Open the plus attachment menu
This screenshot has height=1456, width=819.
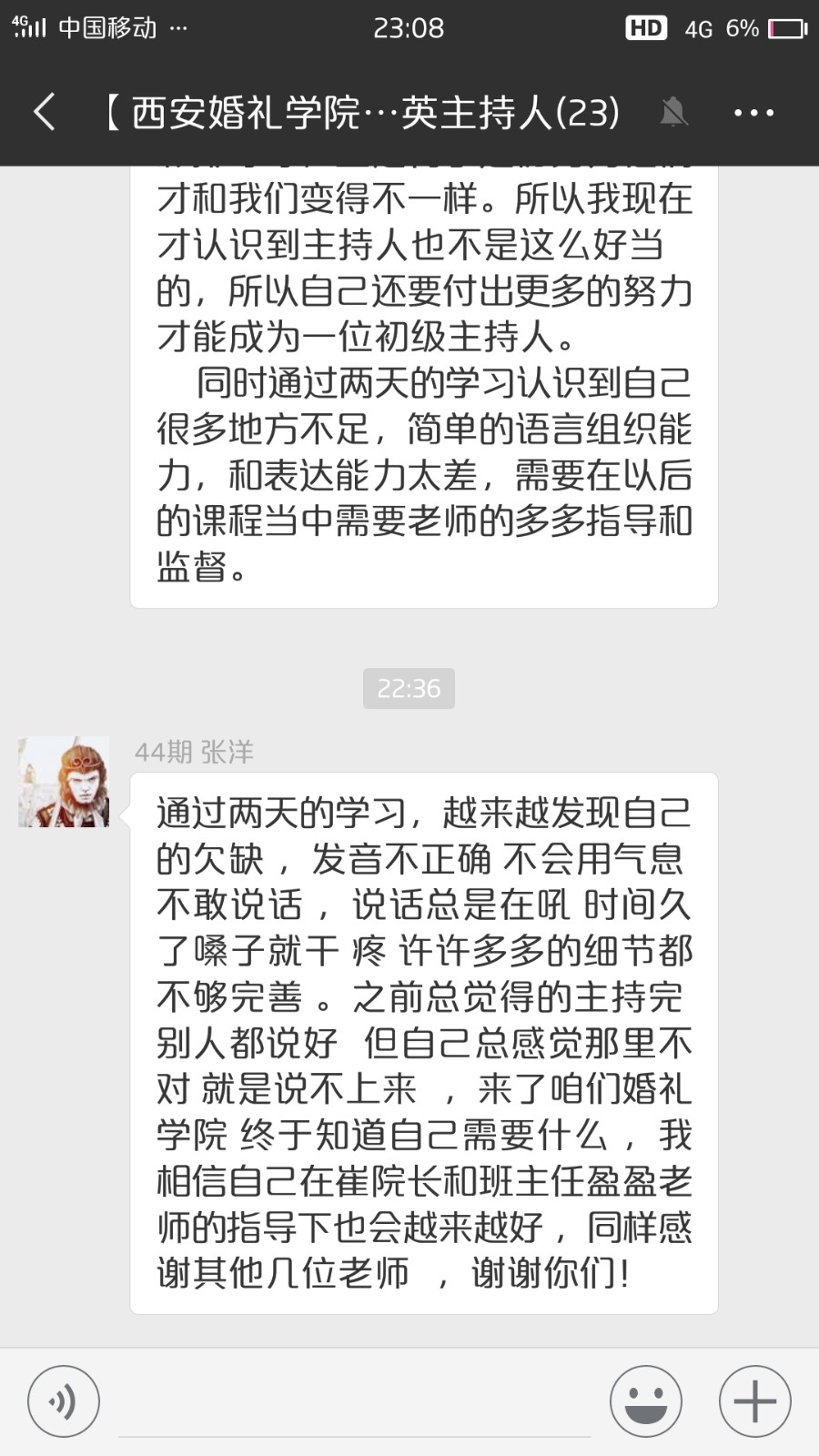click(754, 1401)
